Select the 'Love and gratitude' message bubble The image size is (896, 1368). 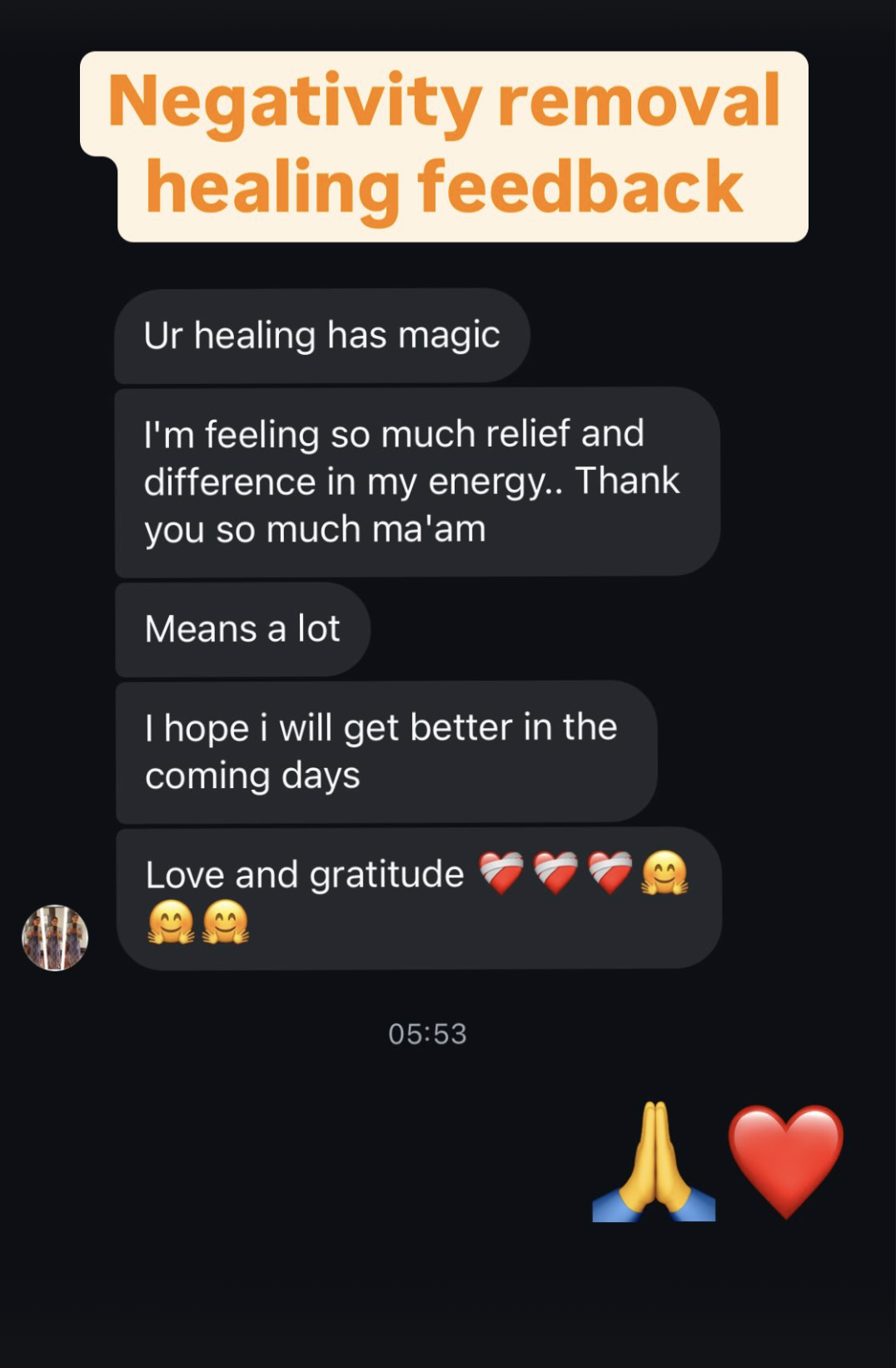416,898
